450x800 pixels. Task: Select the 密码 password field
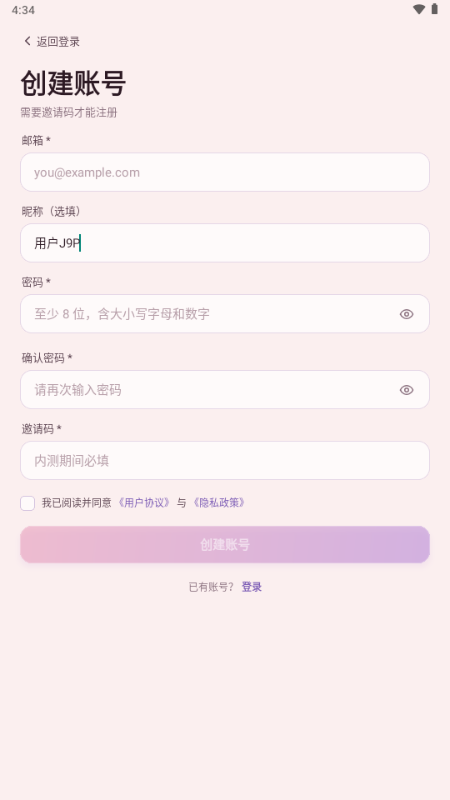click(x=225, y=314)
